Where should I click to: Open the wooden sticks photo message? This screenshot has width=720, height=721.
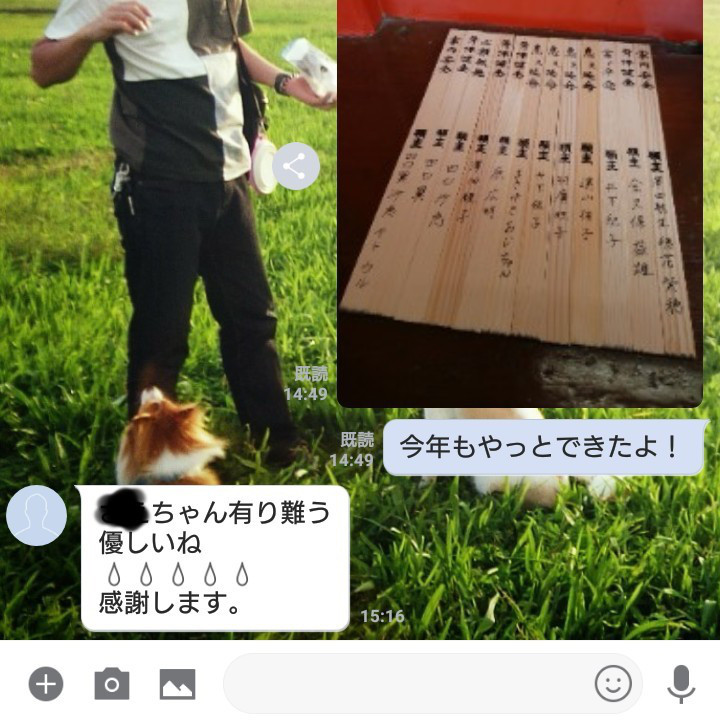pos(520,200)
